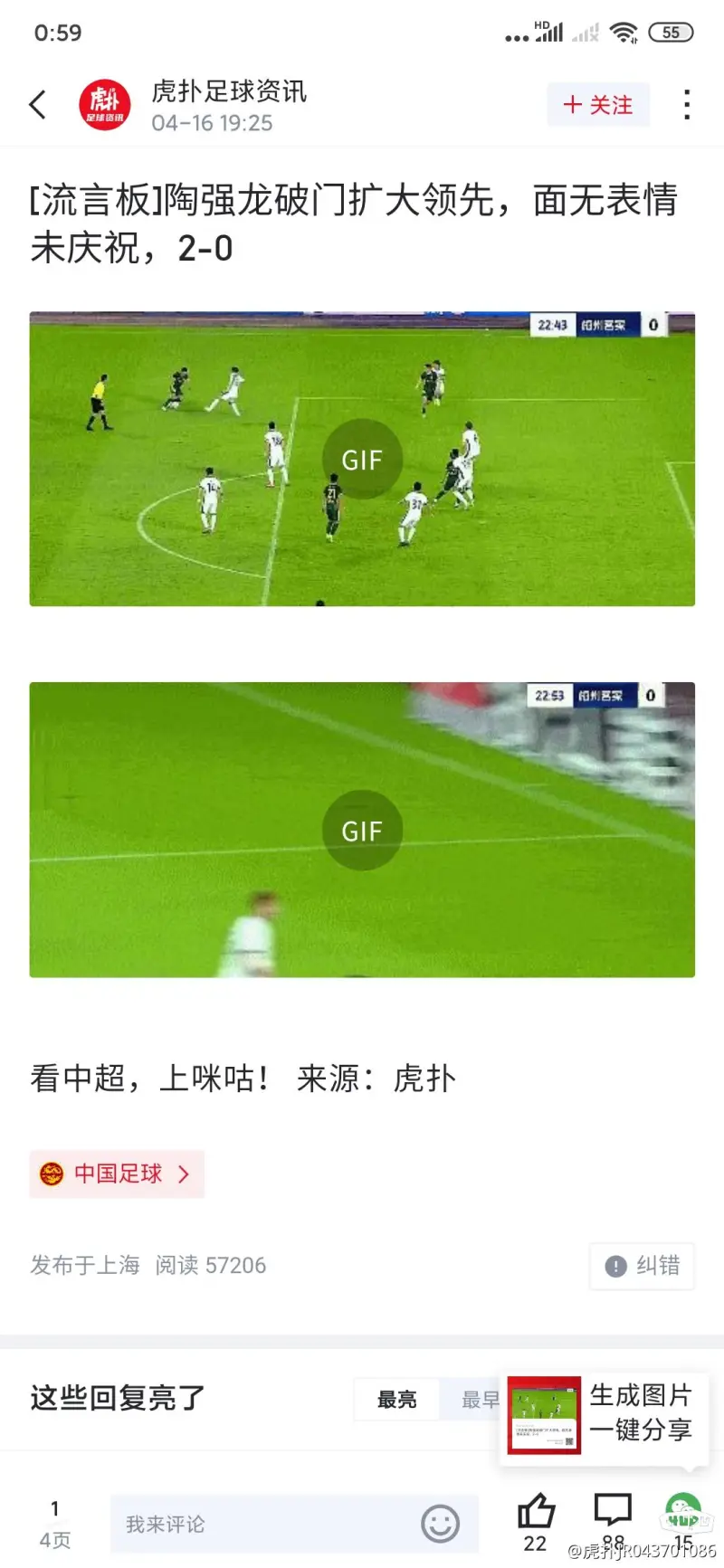The width and height of the screenshot is (724, 1568).
Task: Like this post with thumbs-up
Action: pos(536,1512)
